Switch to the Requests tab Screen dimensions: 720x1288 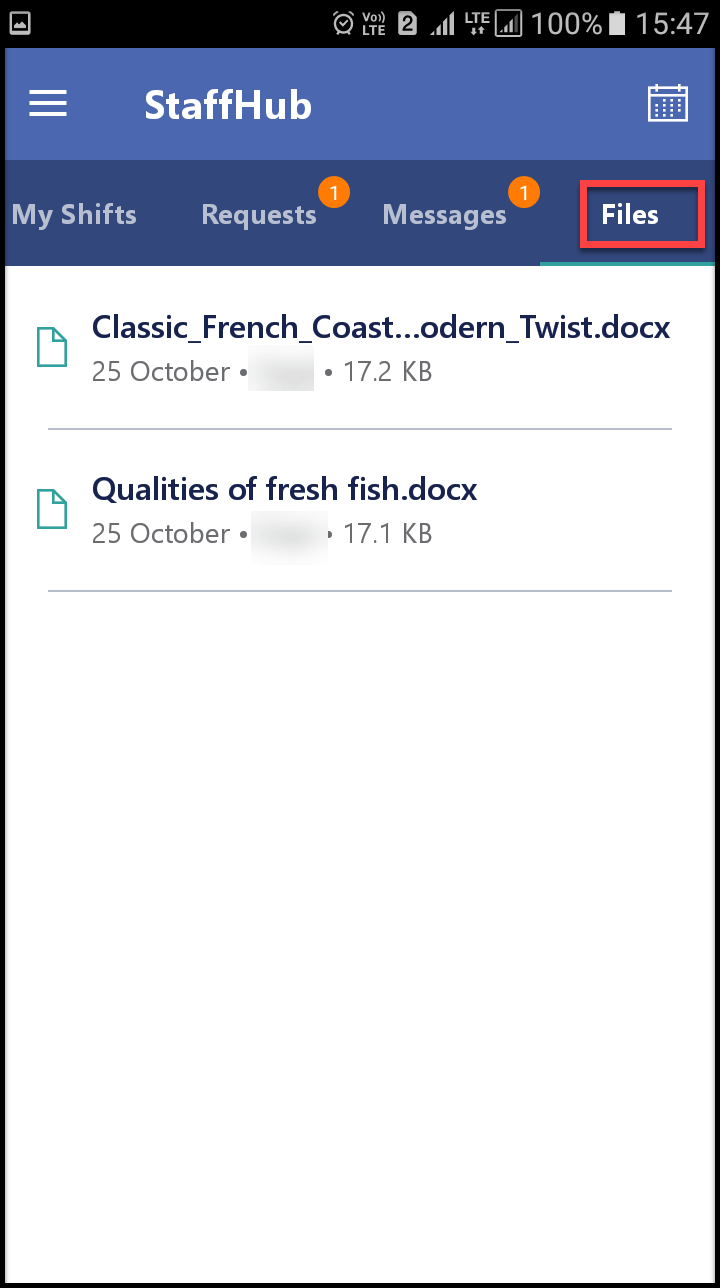(260, 215)
